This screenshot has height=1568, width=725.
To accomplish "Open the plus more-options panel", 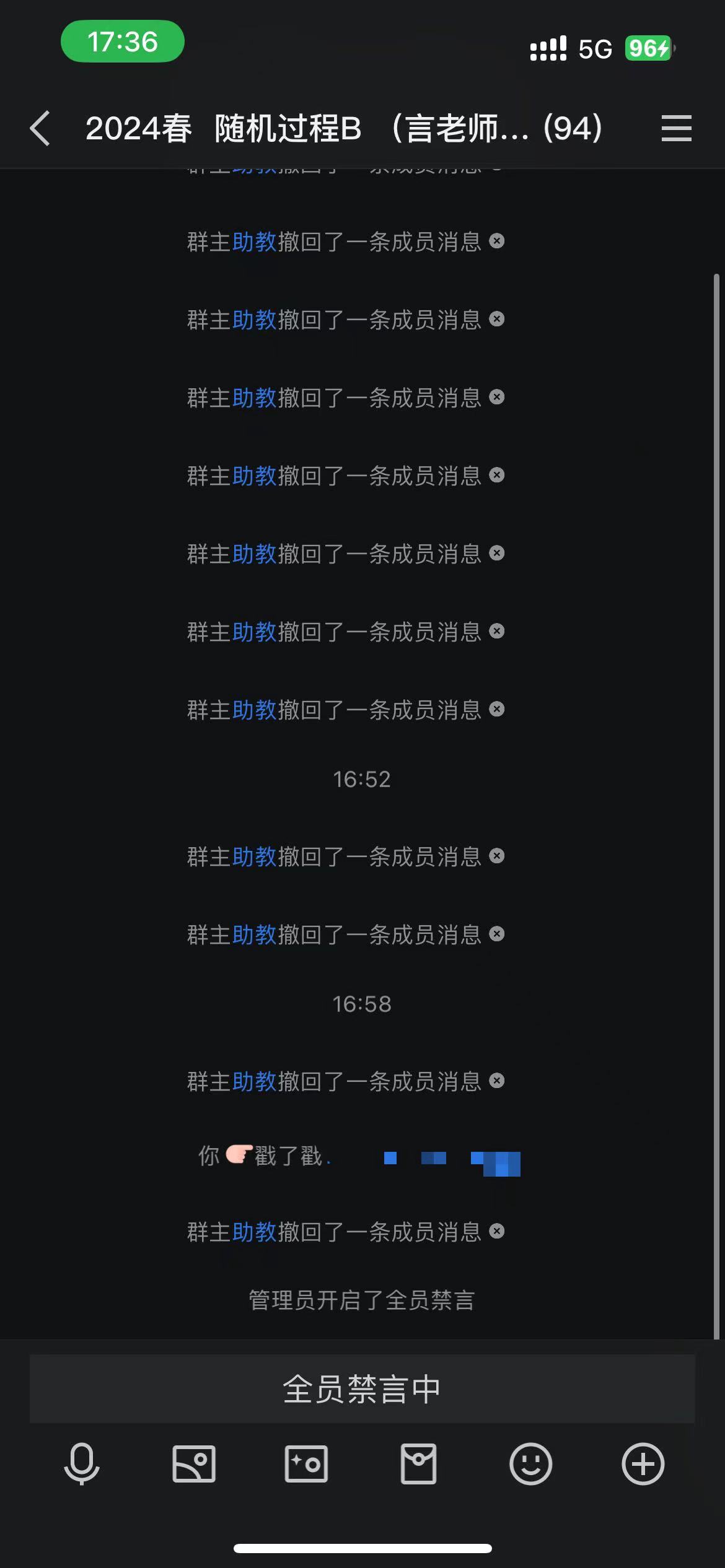I will [643, 1464].
